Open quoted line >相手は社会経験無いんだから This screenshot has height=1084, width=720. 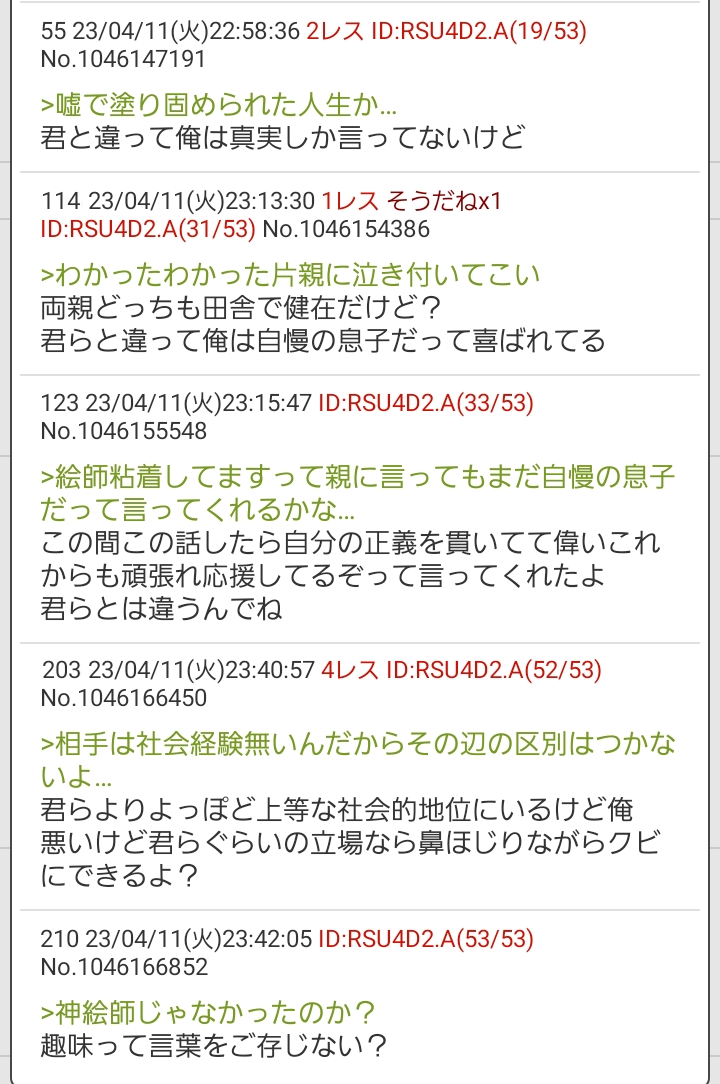tap(358, 760)
